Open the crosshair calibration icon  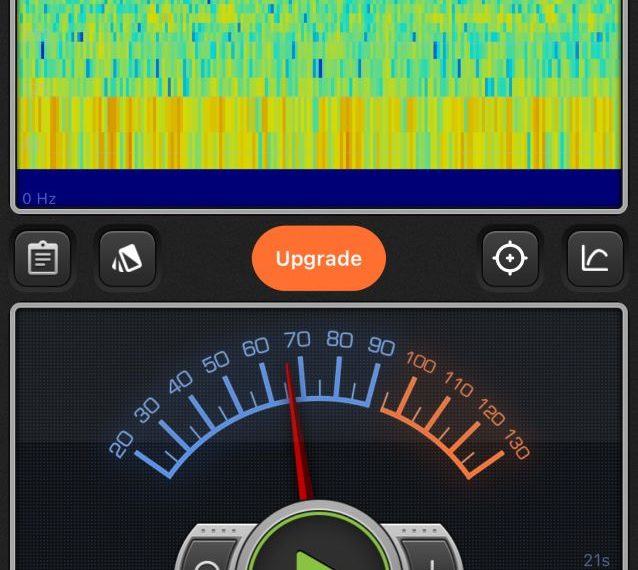(510, 259)
